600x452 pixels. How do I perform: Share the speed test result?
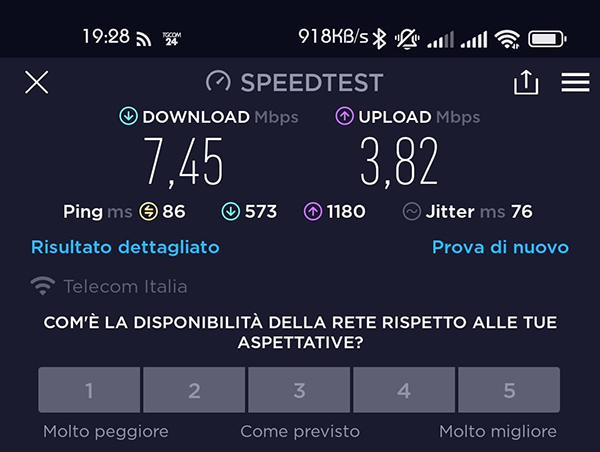point(526,83)
